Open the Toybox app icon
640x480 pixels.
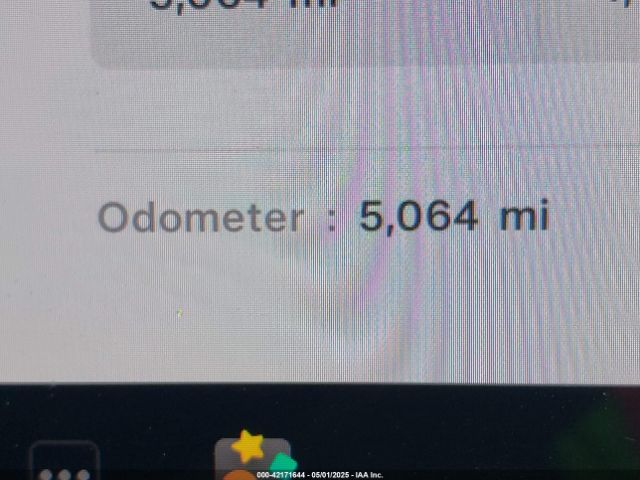[x=254, y=457]
